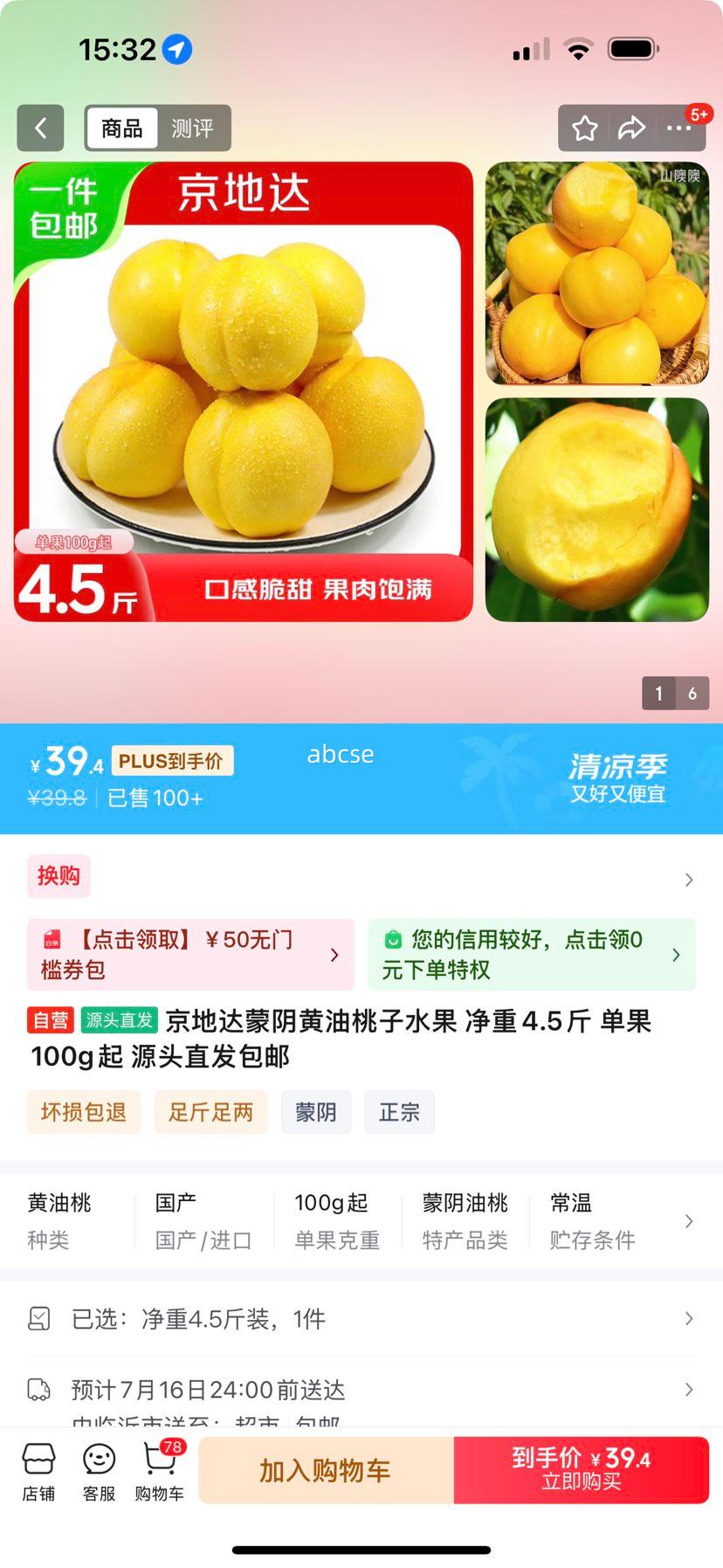Switch to the 测评 reviews tab
This screenshot has height=1568, width=723.
[194, 128]
